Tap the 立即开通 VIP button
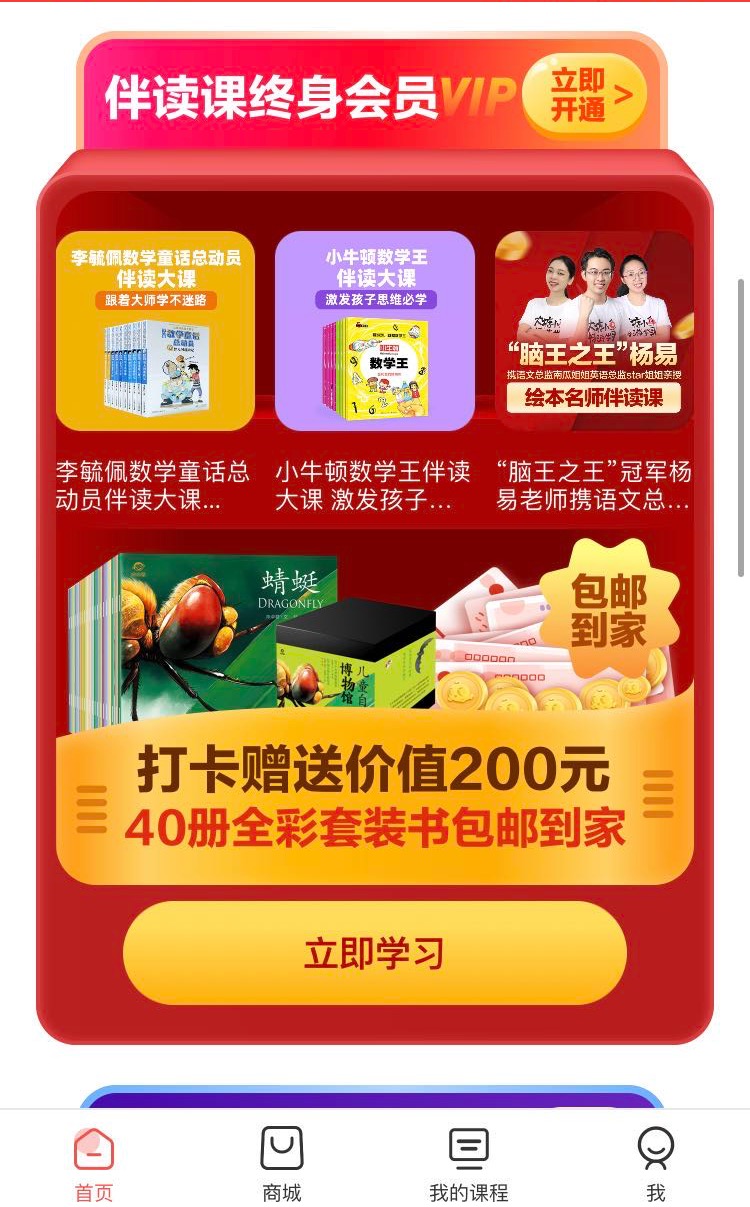Screen dimensions: 750x1207 click(583, 96)
